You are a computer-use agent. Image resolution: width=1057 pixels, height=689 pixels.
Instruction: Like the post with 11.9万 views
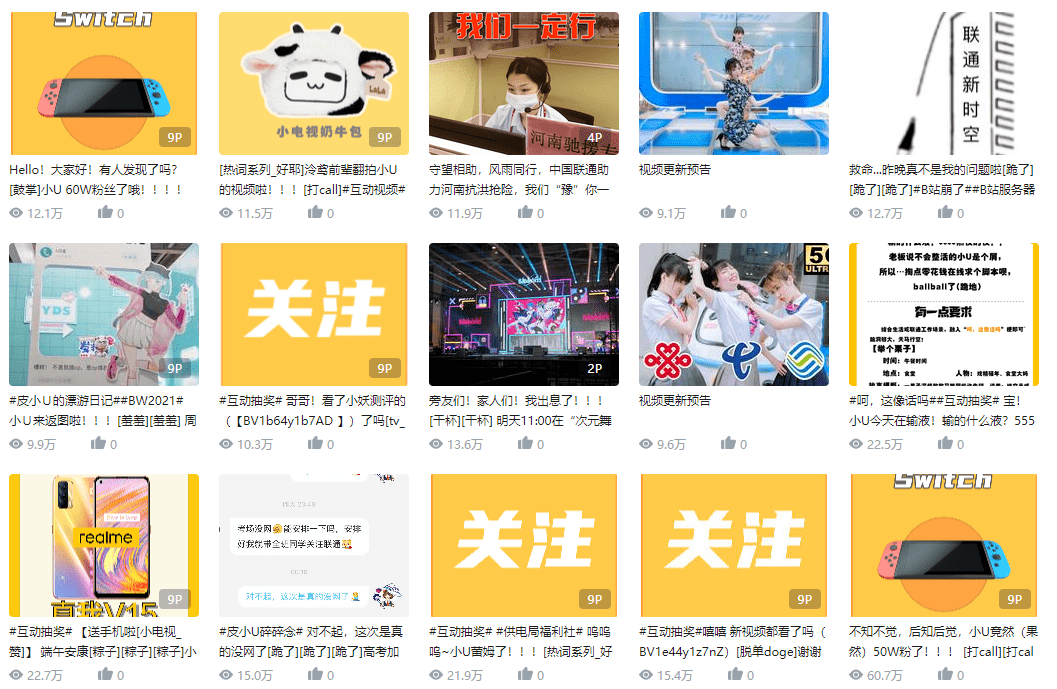[x=525, y=213]
